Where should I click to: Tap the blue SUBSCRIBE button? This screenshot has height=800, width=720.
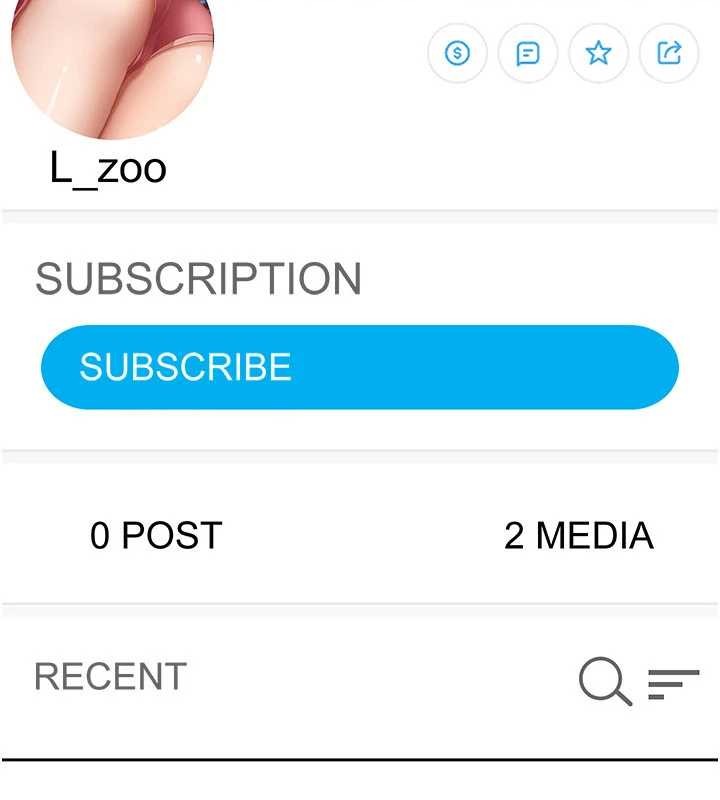[x=360, y=367]
